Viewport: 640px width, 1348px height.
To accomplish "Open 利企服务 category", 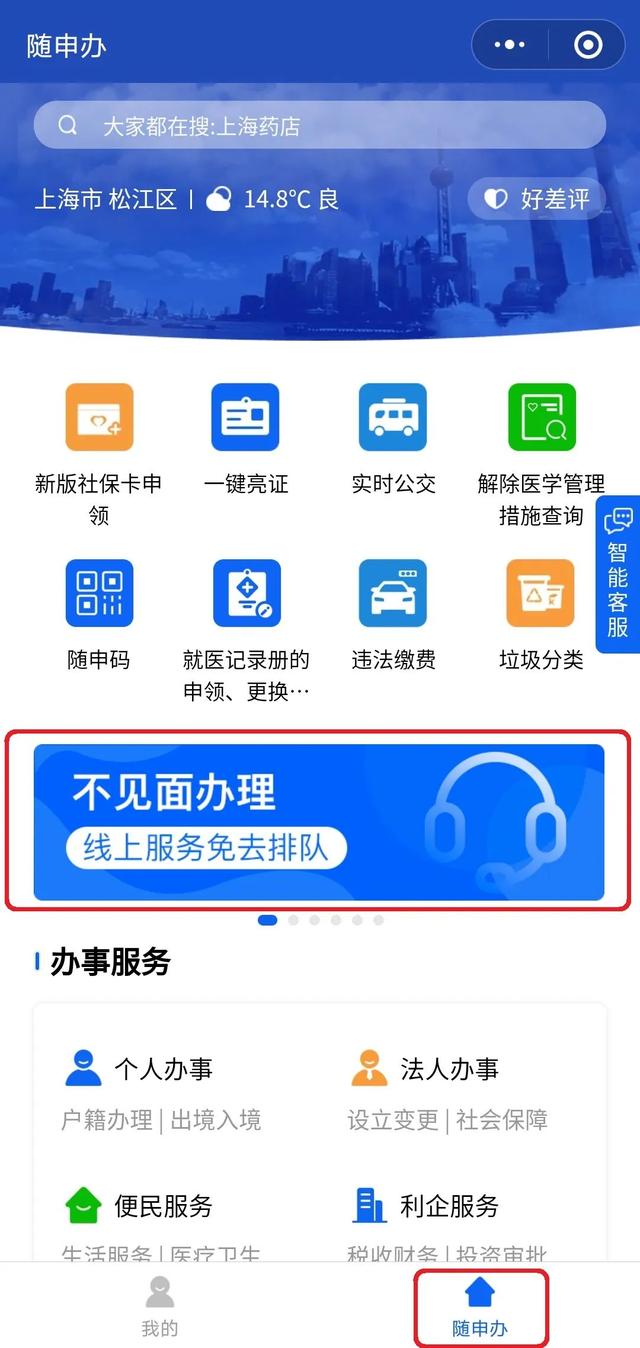I will pyautogui.click(x=426, y=1206).
